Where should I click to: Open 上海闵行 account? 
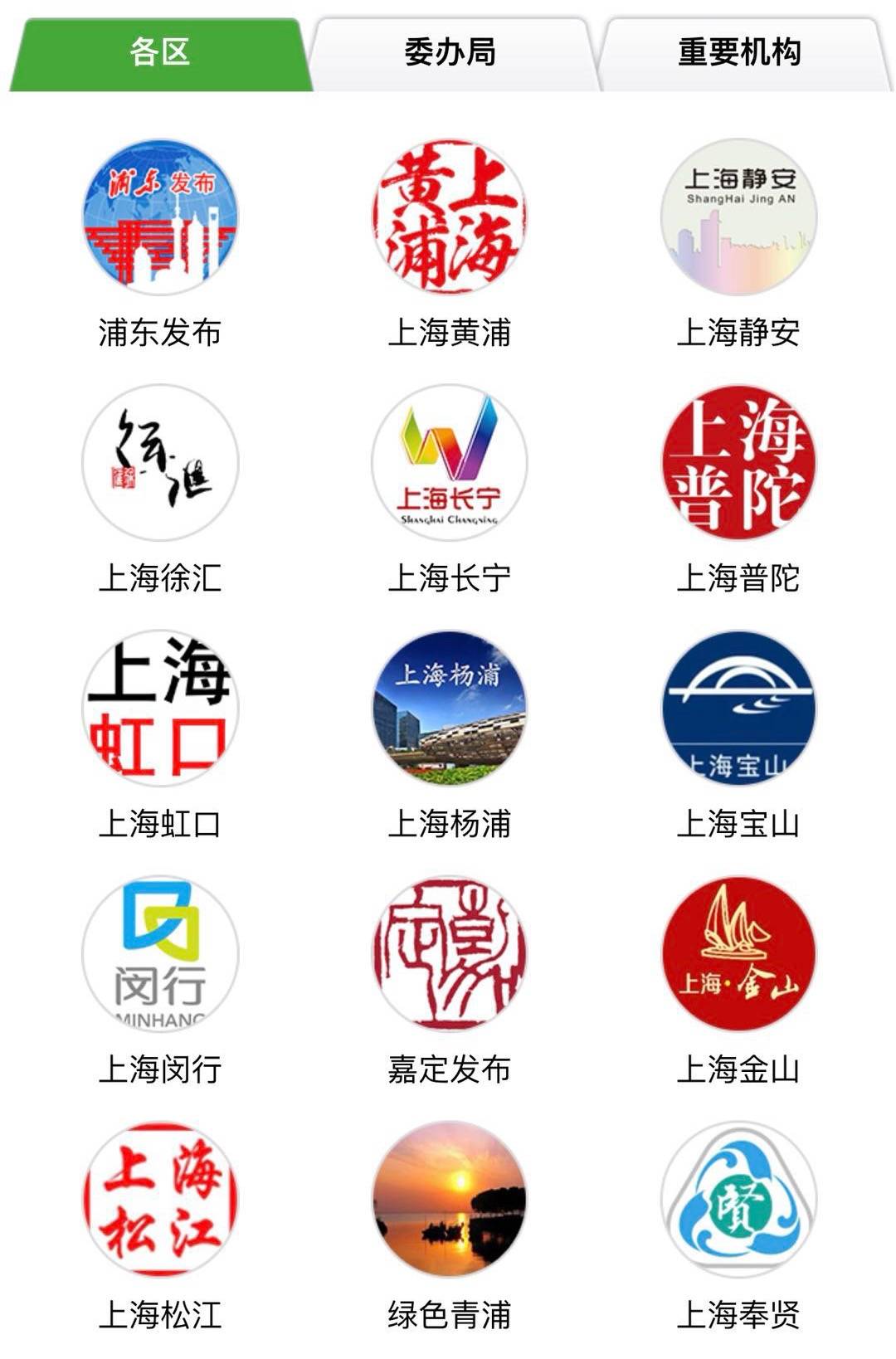(x=159, y=954)
